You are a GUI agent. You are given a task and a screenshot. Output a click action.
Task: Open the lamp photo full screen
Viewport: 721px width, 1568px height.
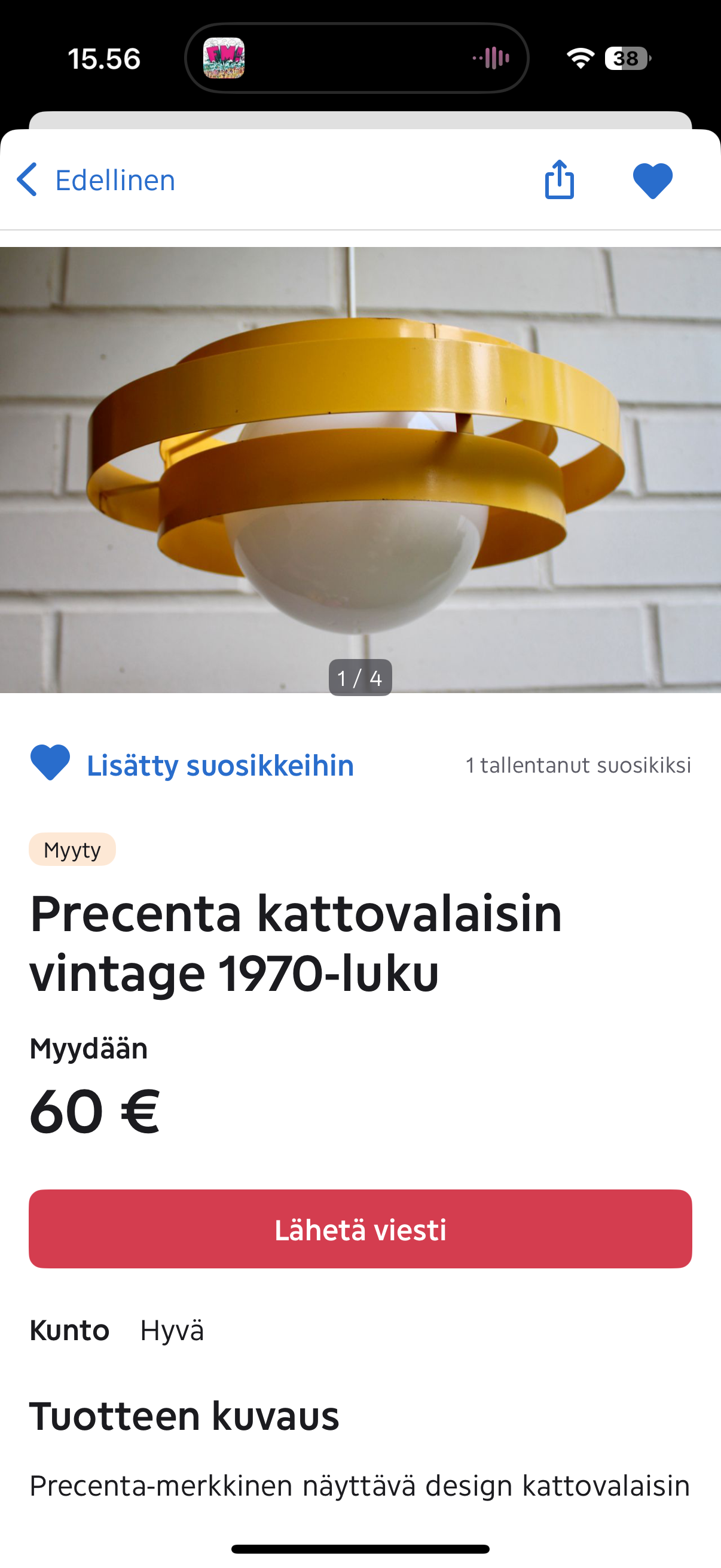pos(360,469)
